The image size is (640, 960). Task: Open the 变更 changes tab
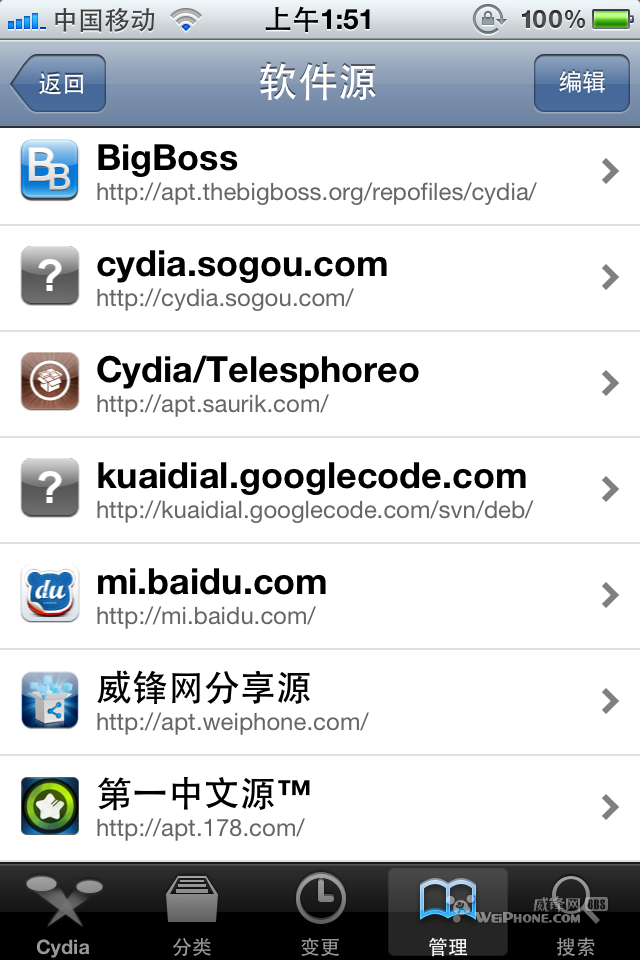point(320,914)
